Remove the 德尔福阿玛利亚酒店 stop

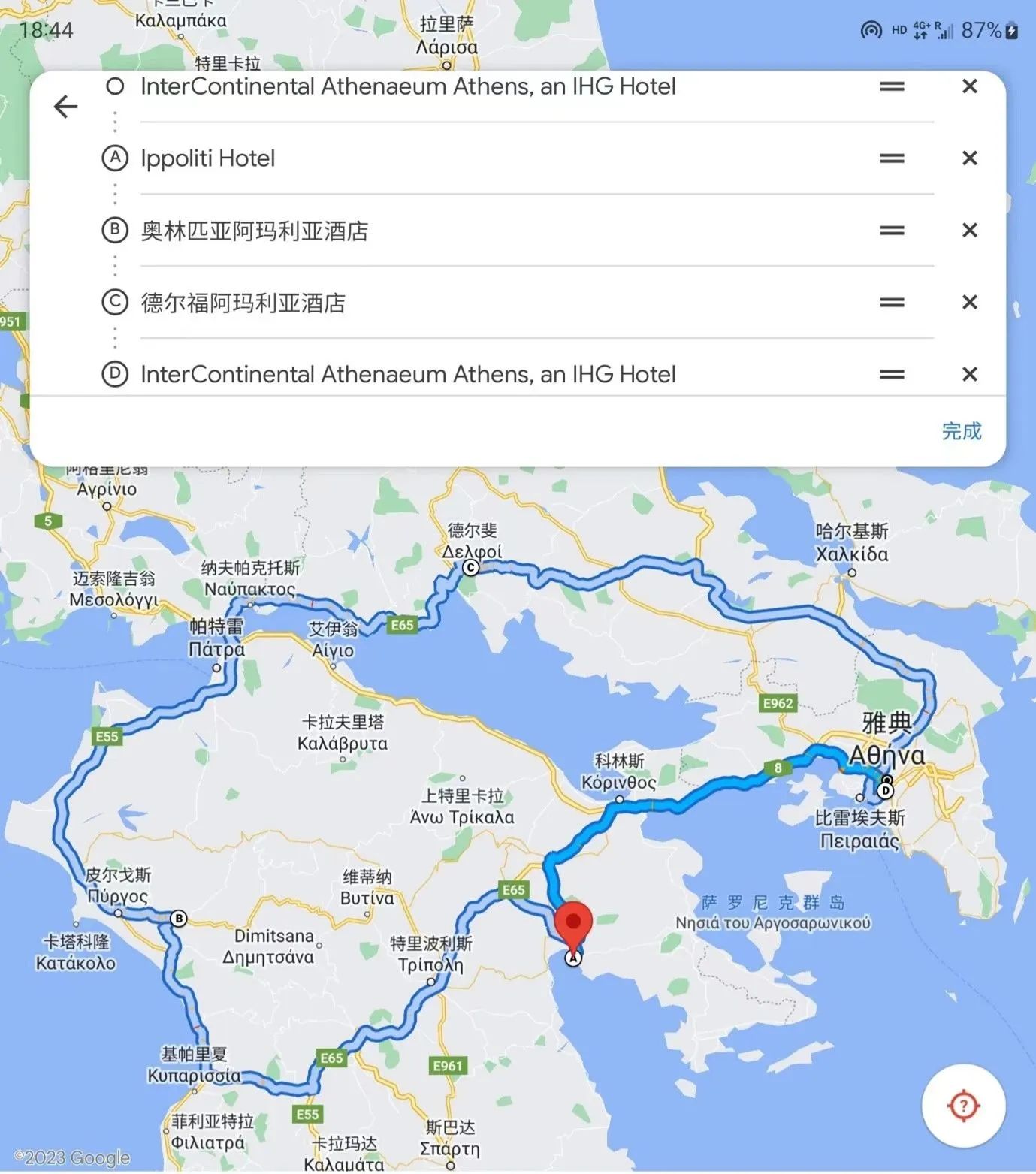[969, 303]
